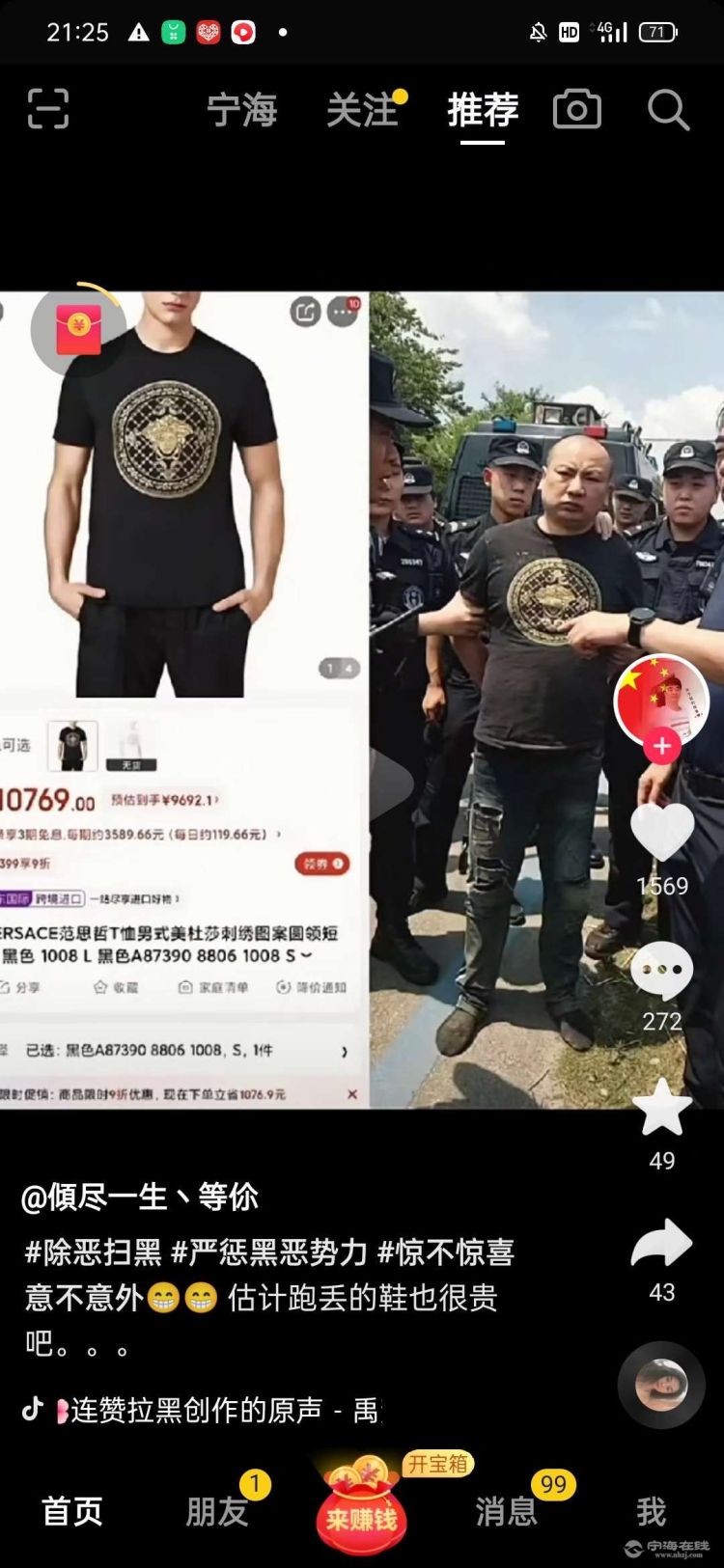Open the hashtag #除恶扫黑
The height and width of the screenshot is (1568, 724).
click(94, 1252)
